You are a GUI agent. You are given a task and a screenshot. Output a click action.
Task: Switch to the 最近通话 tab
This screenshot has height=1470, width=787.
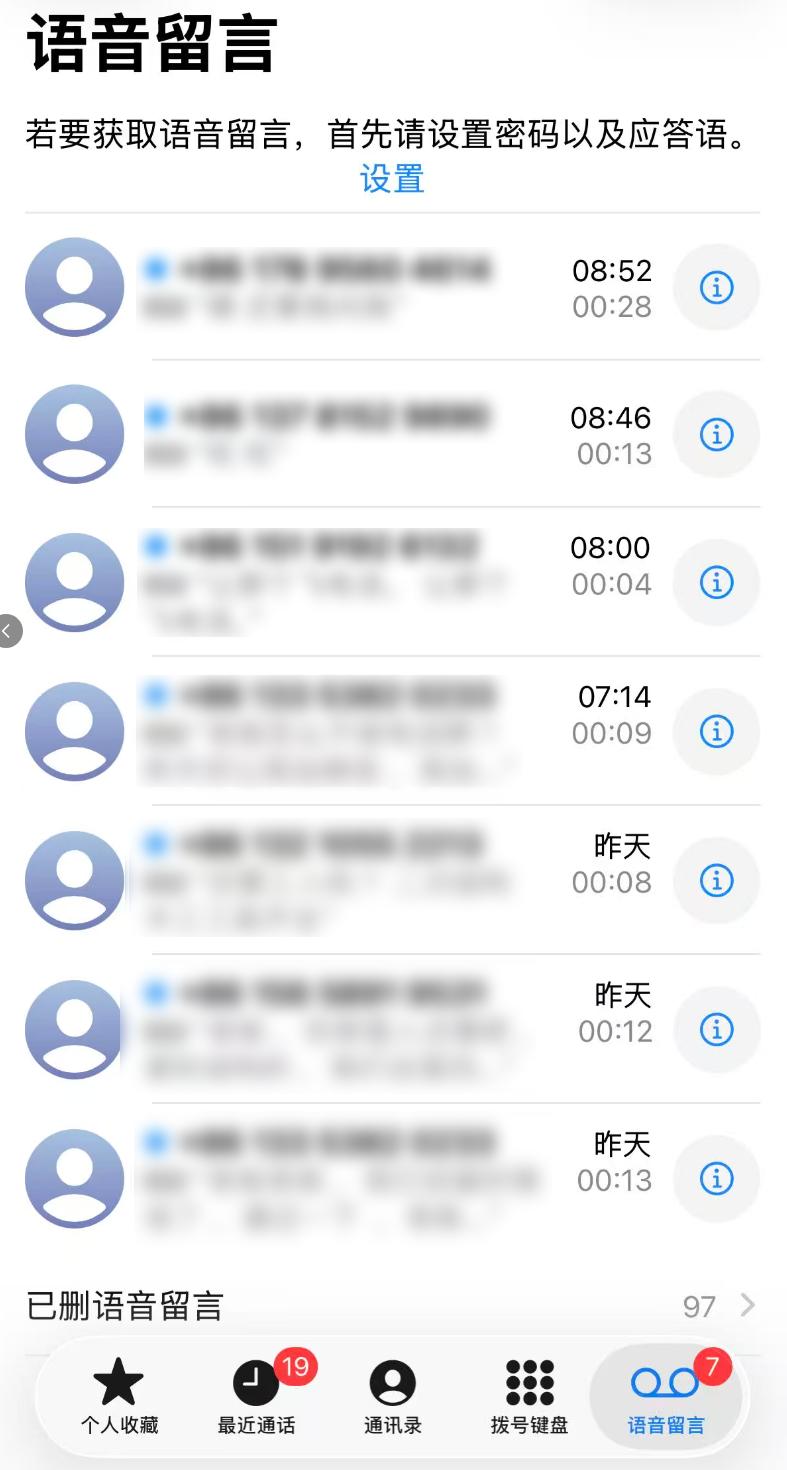pos(257,1396)
